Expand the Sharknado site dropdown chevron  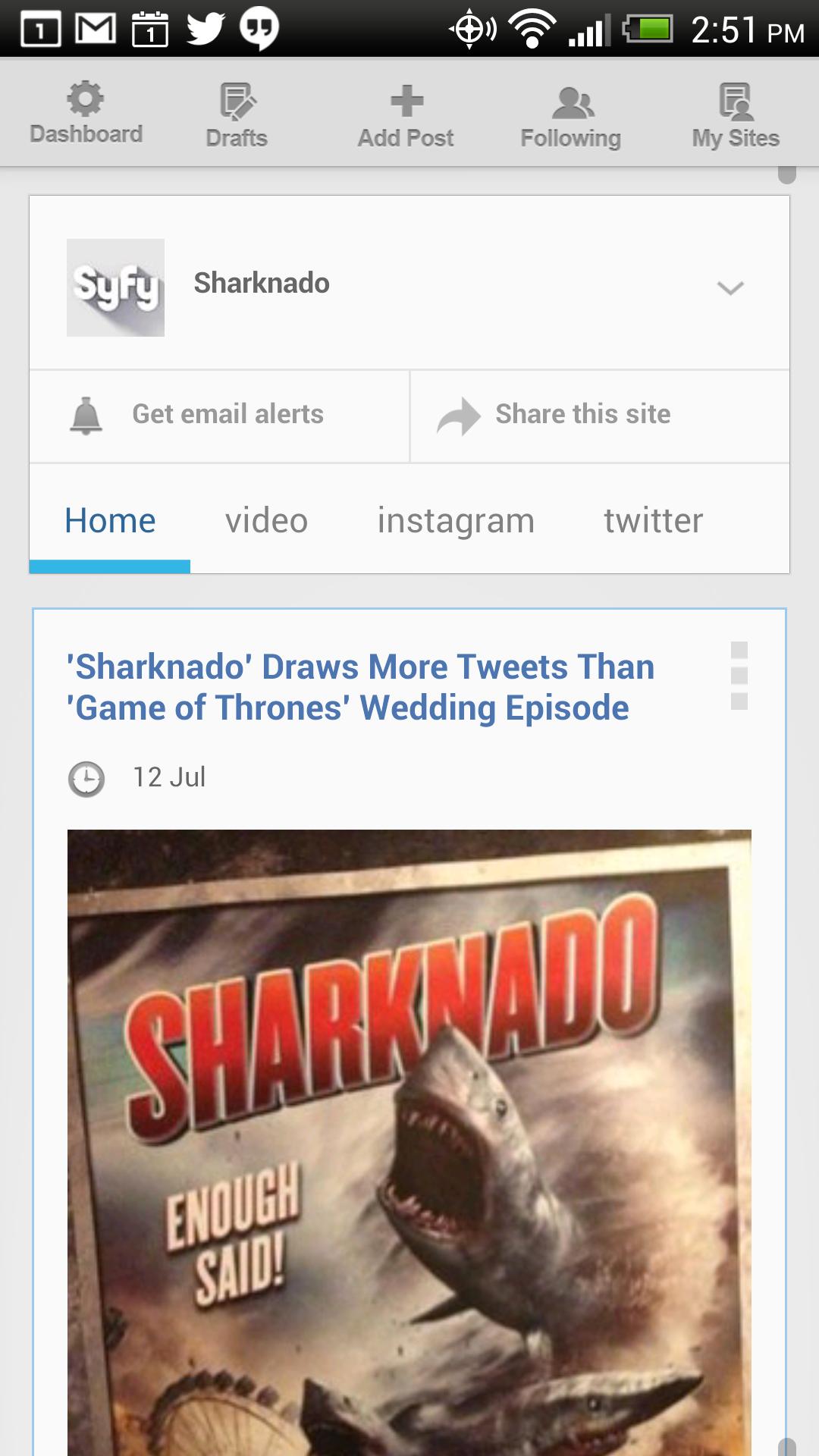(730, 287)
